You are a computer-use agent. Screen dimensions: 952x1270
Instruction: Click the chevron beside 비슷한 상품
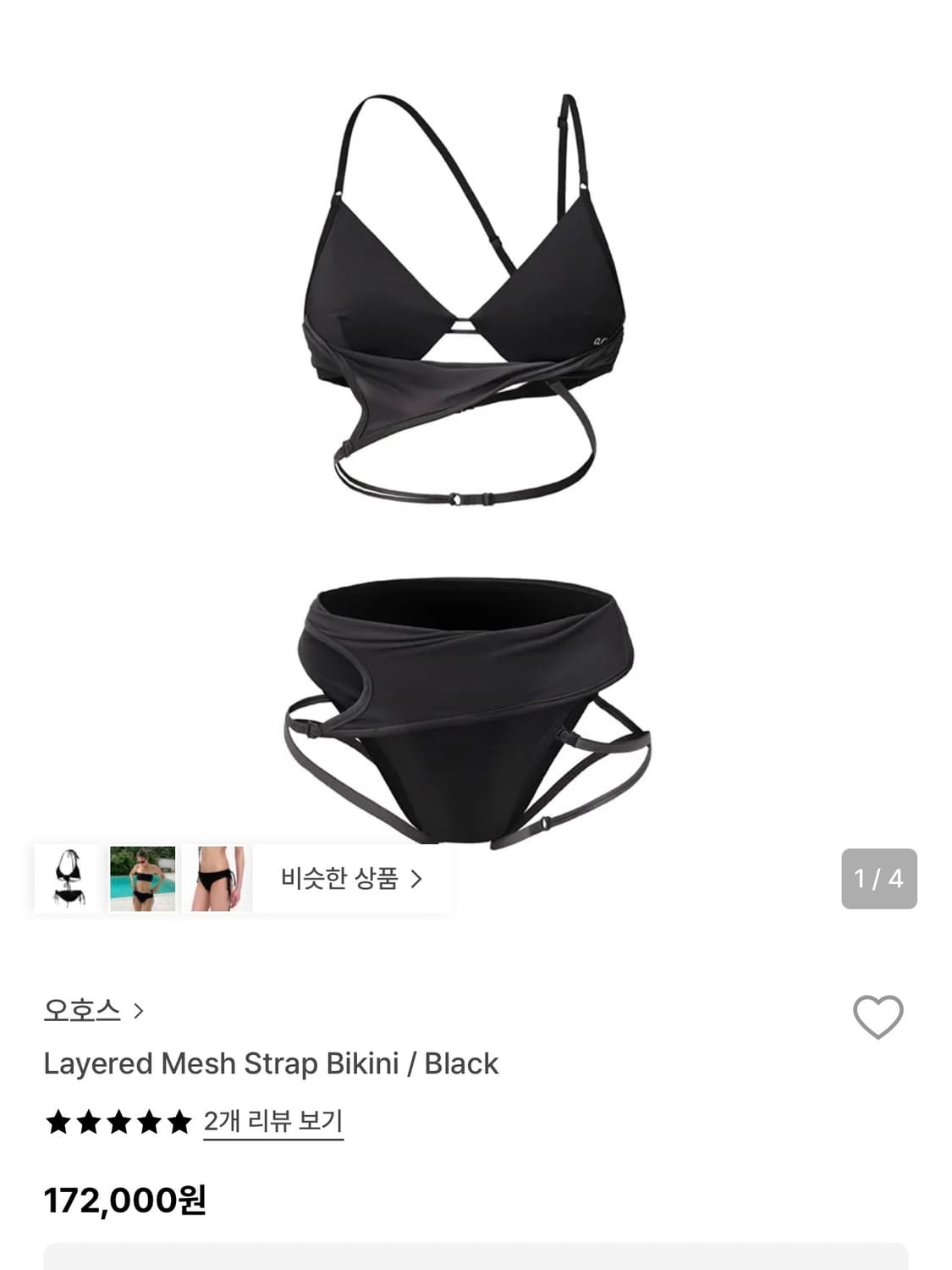click(x=415, y=881)
